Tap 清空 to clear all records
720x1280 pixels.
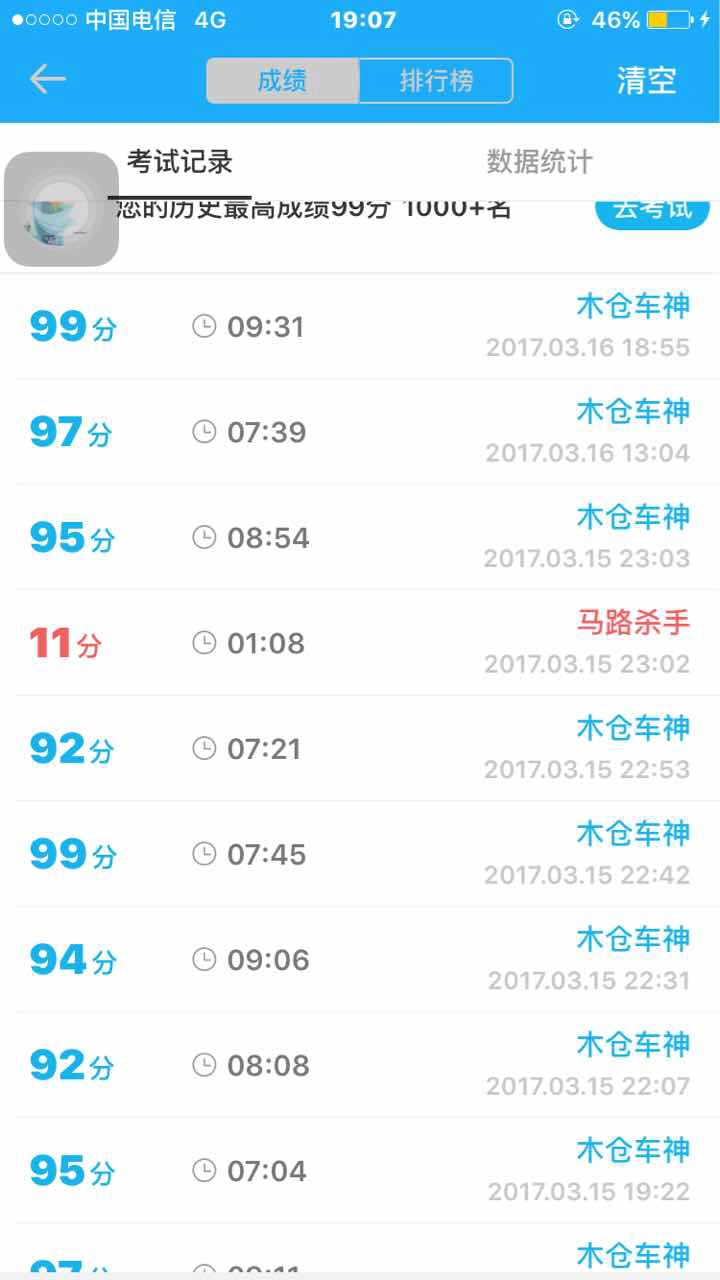coord(646,81)
